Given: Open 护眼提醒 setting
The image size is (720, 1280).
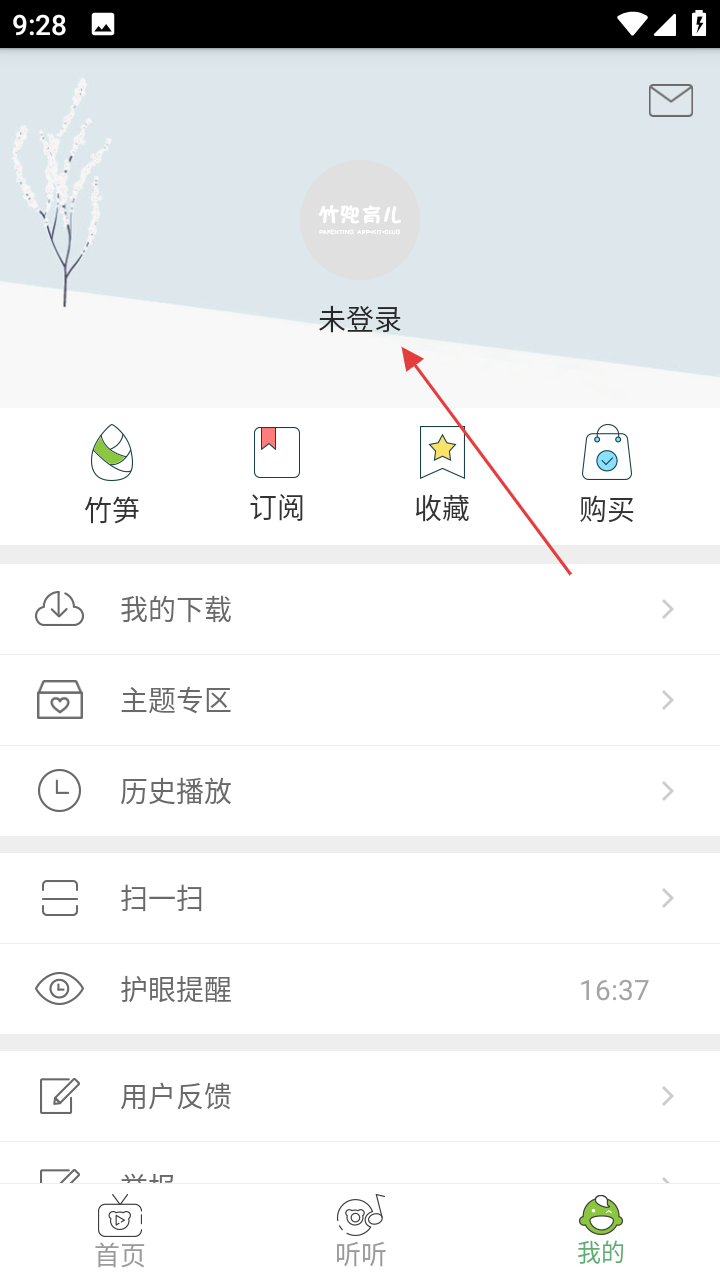Looking at the screenshot, I should (360, 989).
